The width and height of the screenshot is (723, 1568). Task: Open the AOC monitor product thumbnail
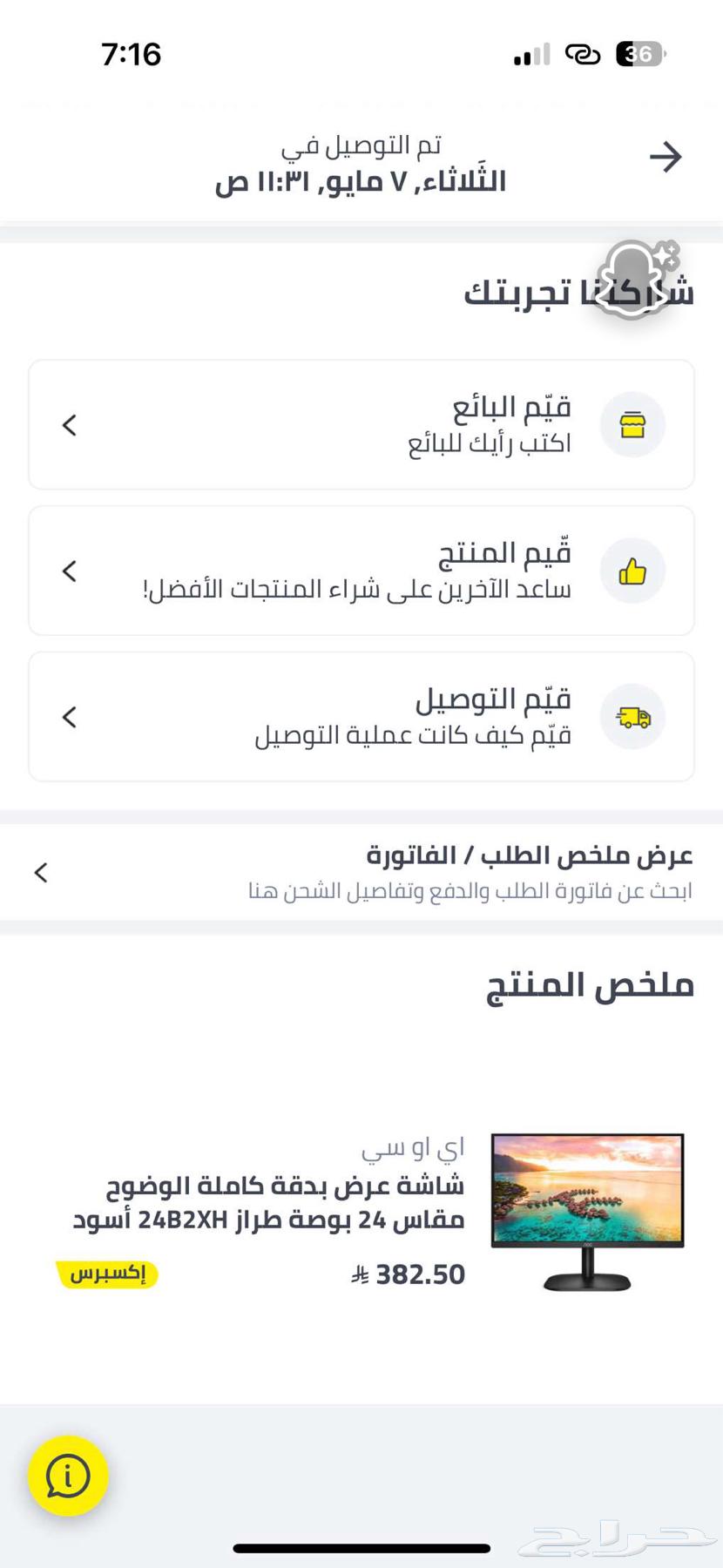pos(588,1211)
